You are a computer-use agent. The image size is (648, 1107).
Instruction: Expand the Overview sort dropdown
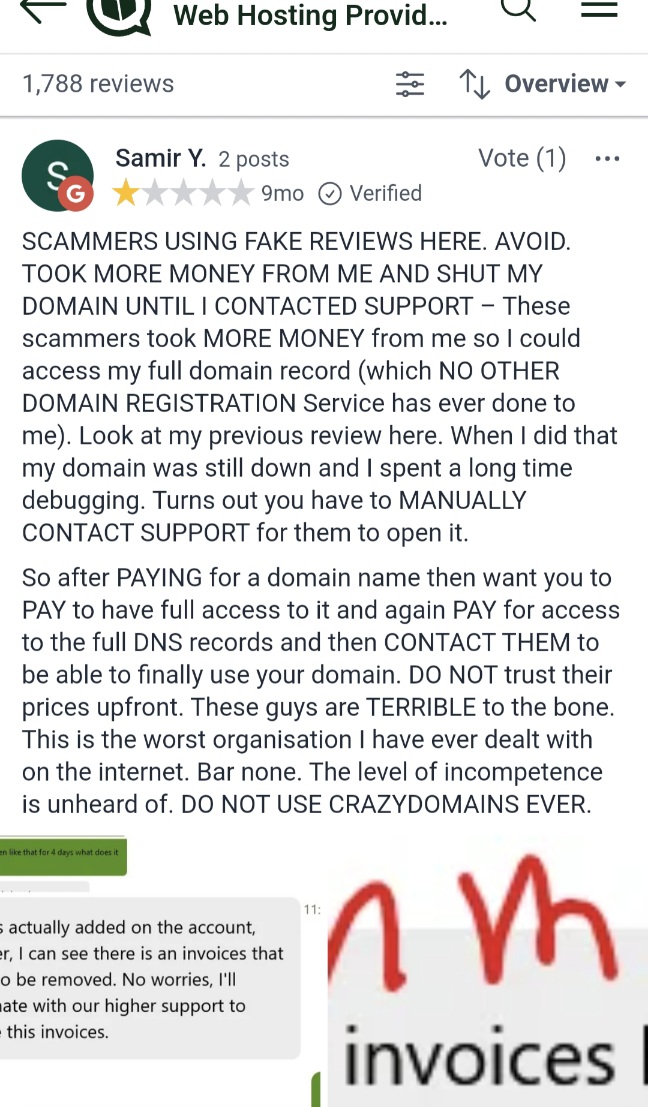pos(564,84)
